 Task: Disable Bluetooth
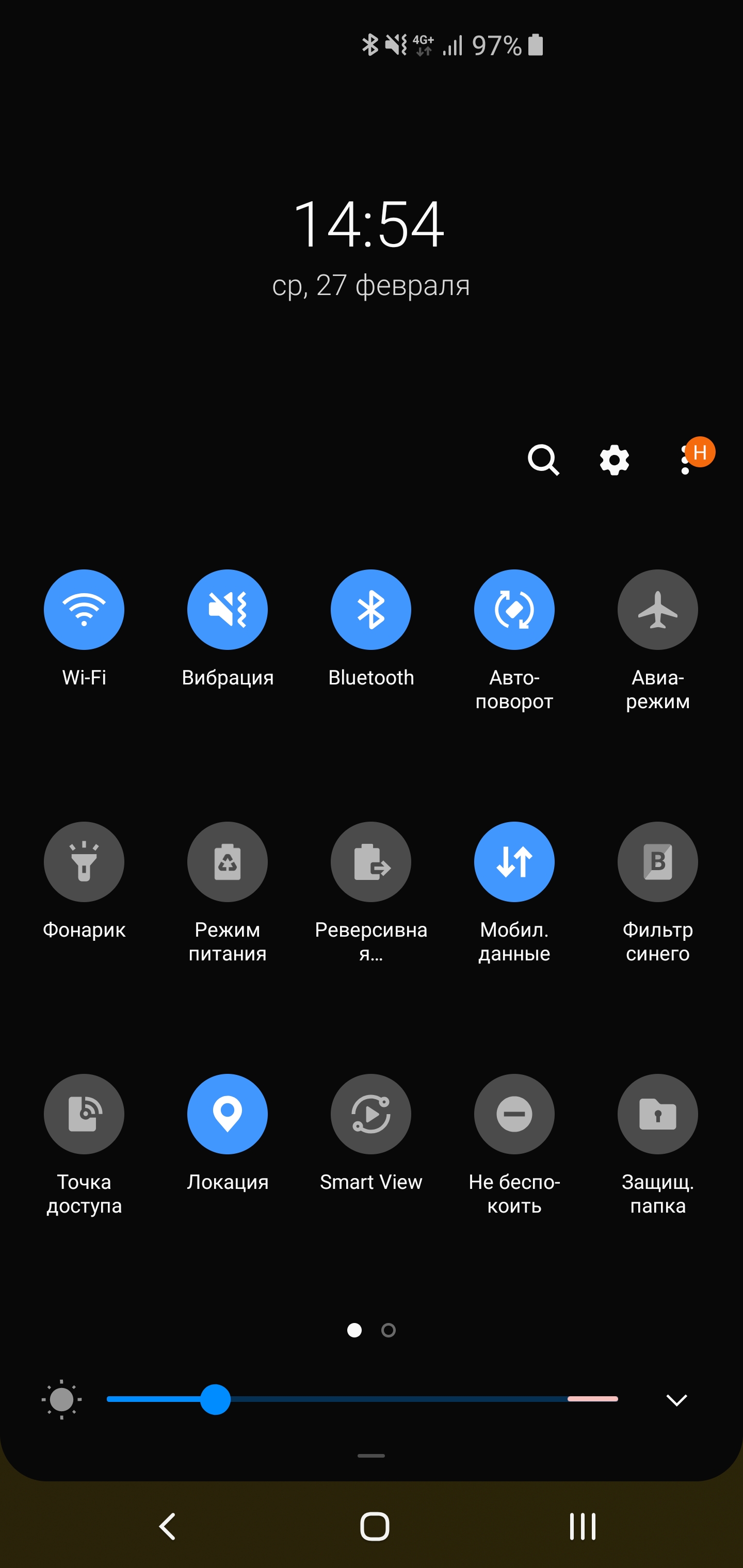[x=371, y=609]
